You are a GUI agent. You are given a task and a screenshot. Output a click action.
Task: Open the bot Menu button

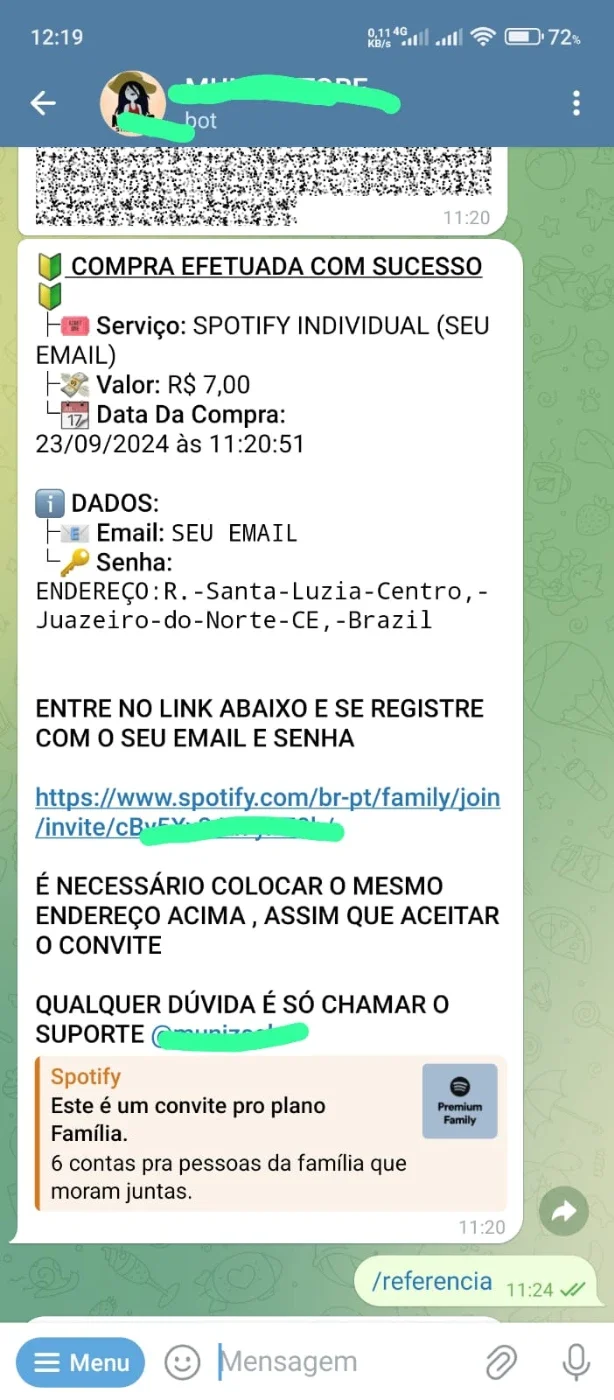(80, 1362)
